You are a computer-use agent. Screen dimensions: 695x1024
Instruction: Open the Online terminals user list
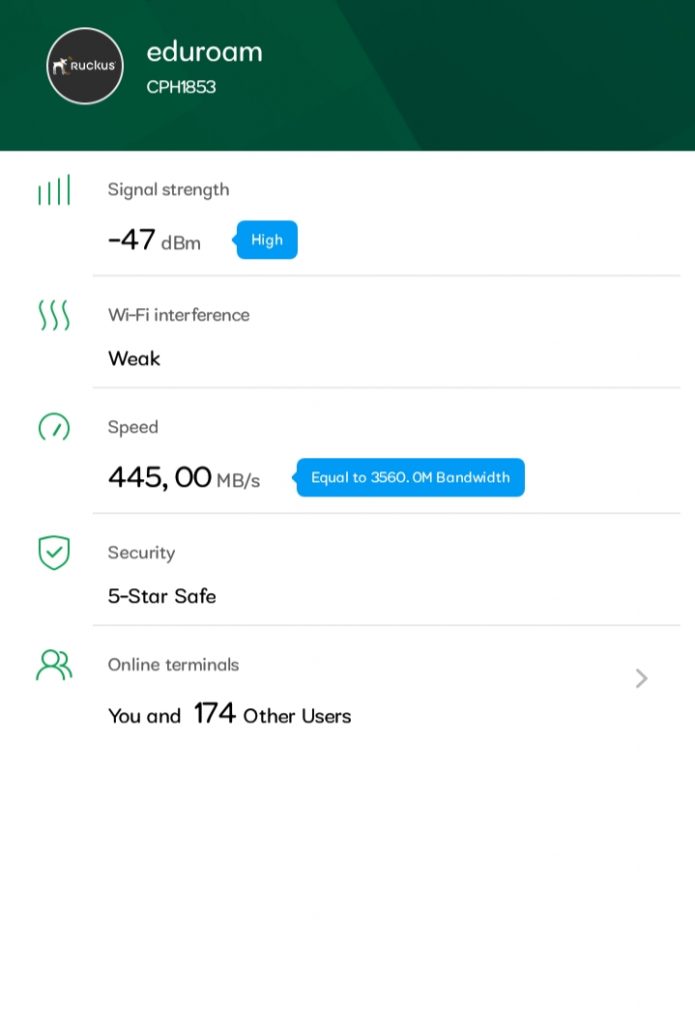point(641,679)
